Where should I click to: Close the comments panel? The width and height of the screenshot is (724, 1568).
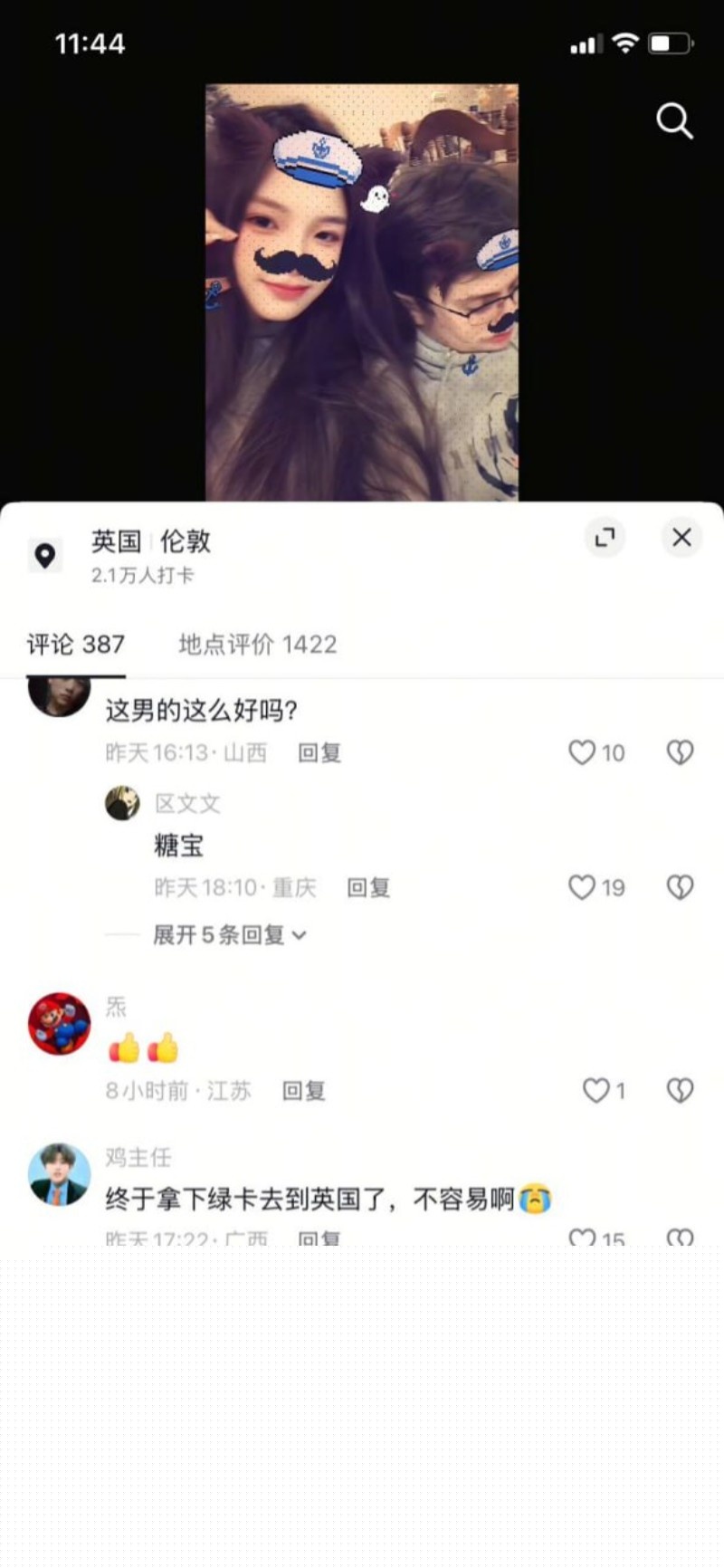click(x=681, y=538)
